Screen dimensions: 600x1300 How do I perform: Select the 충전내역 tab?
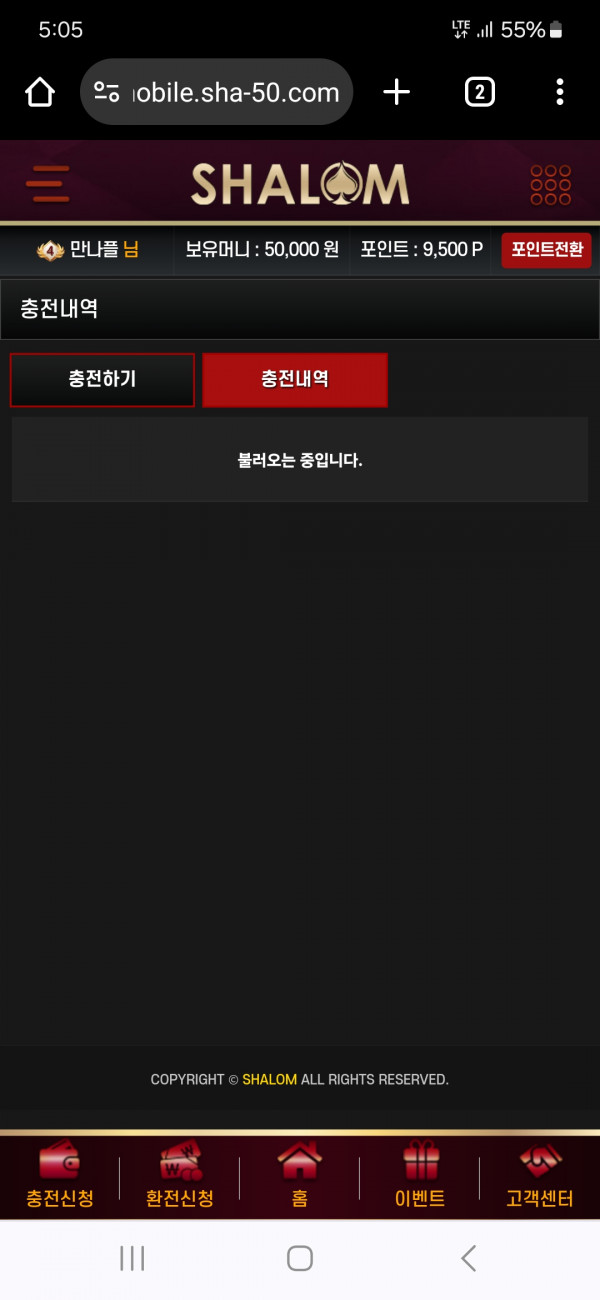295,380
